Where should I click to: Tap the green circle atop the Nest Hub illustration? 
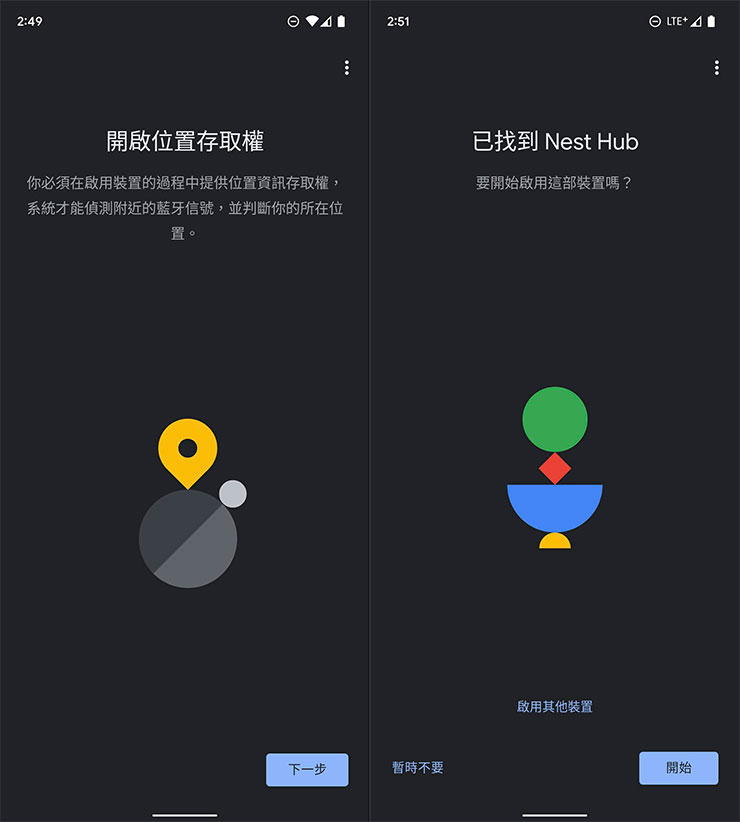554,418
